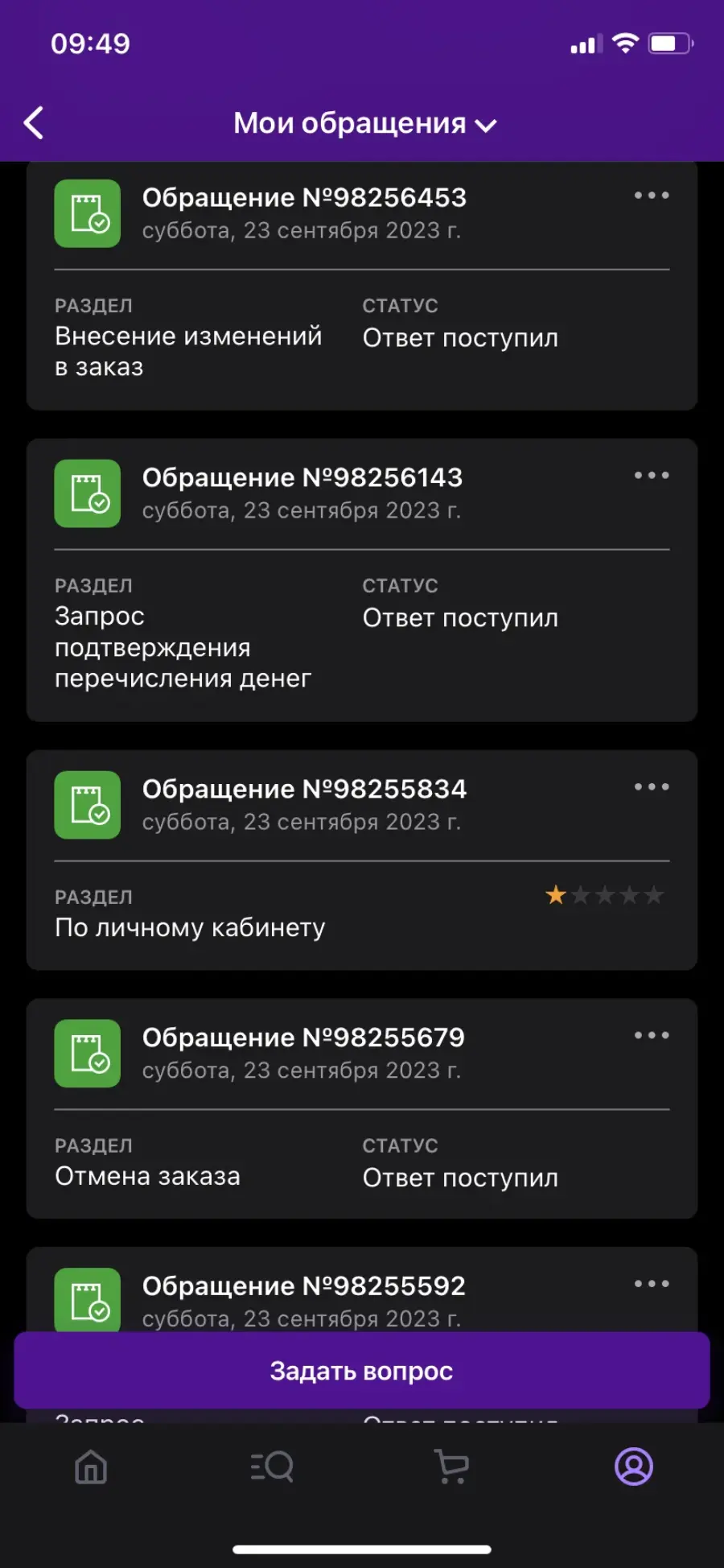Expand the Мои обращения dropdown

click(364, 123)
